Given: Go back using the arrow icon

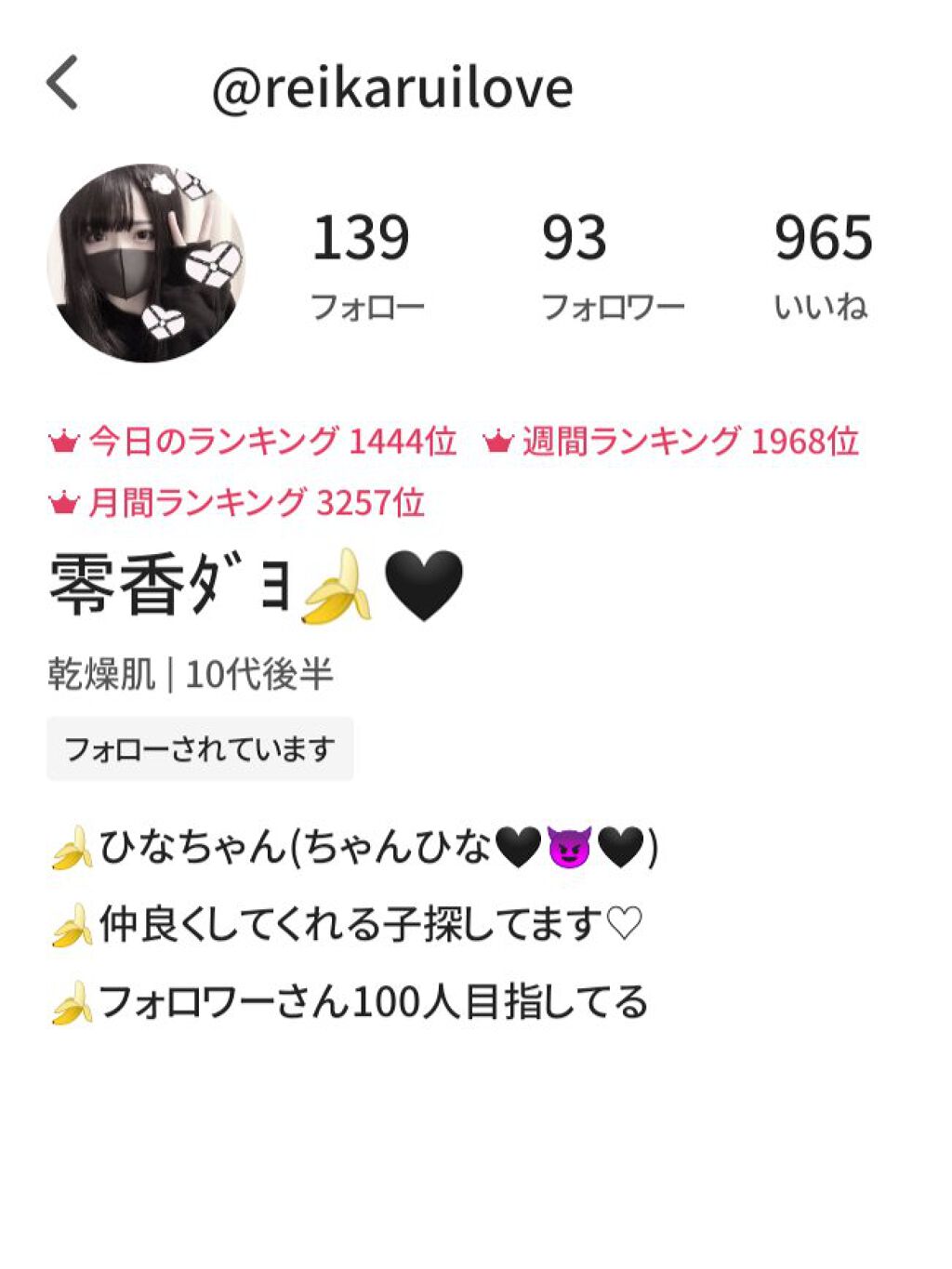Looking at the screenshot, I should 63,84.
